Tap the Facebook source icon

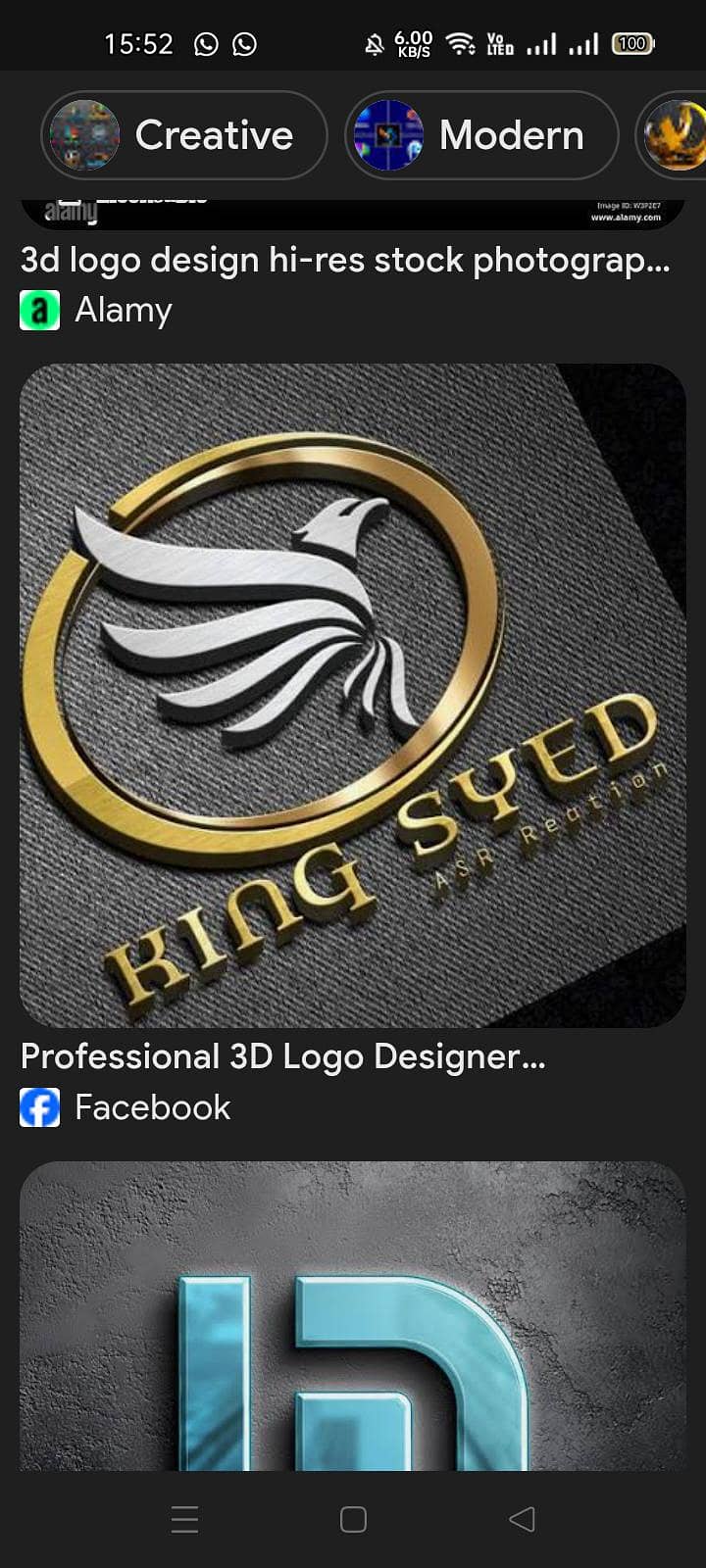coord(39,1106)
